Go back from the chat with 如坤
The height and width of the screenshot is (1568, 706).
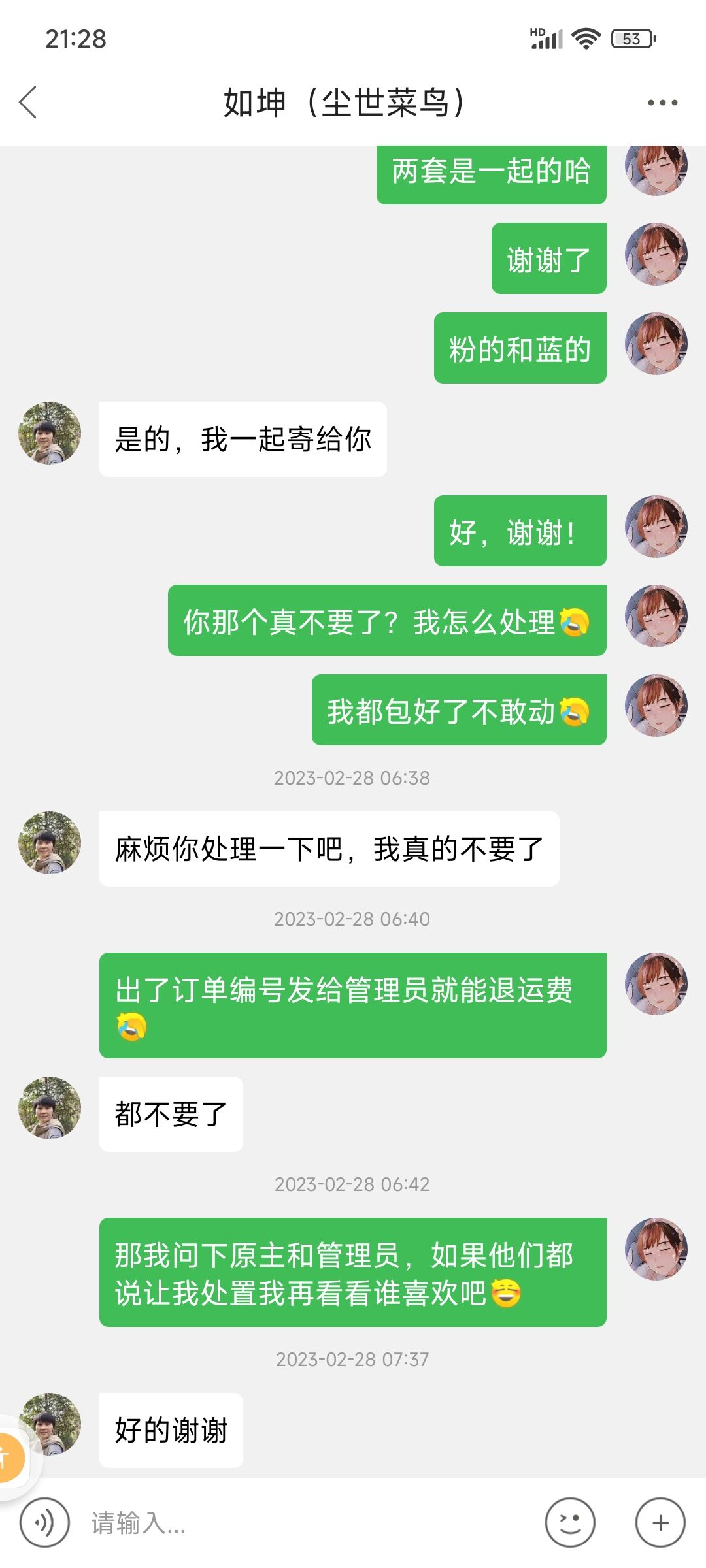[28, 103]
